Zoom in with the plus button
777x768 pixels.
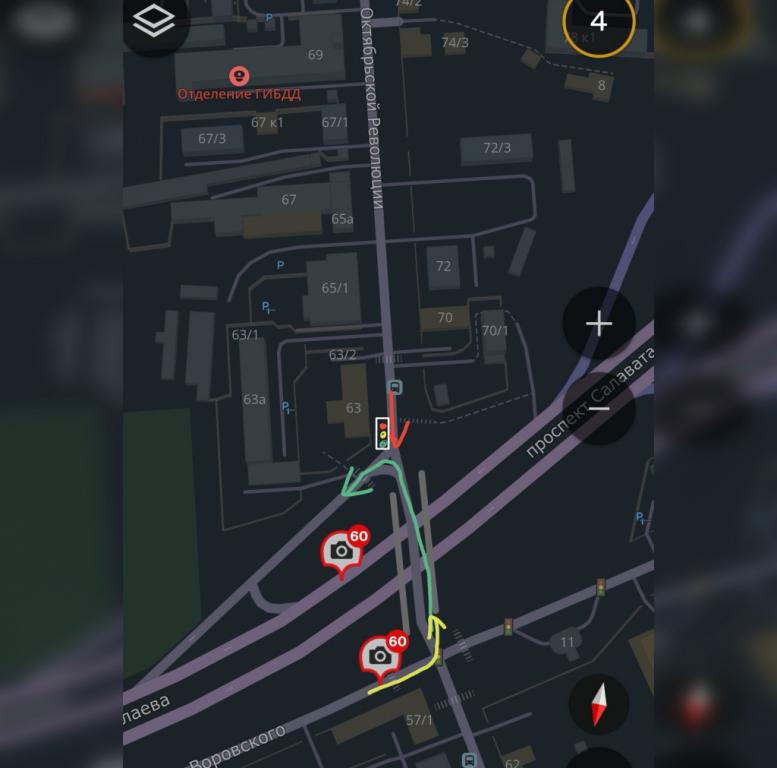point(598,323)
